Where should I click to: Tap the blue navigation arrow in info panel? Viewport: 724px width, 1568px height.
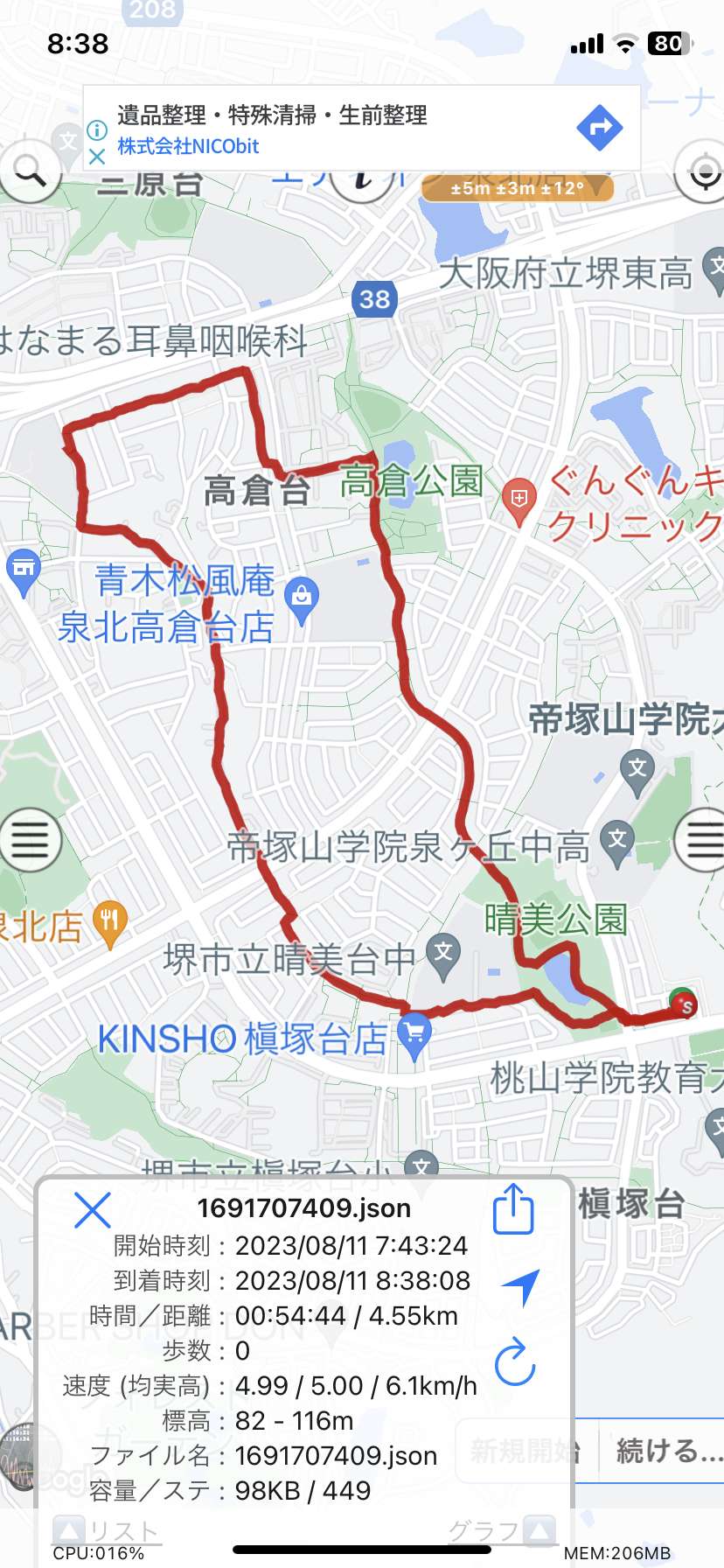click(x=521, y=1286)
